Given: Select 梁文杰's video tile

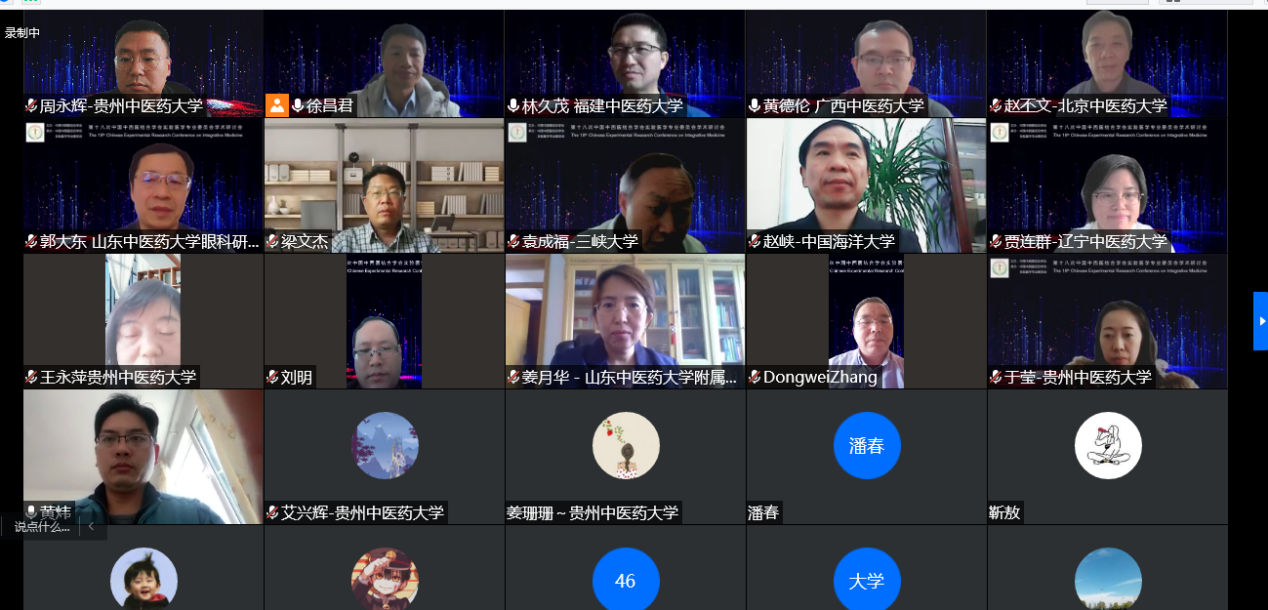Looking at the screenshot, I should pyautogui.click(x=384, y=185).
